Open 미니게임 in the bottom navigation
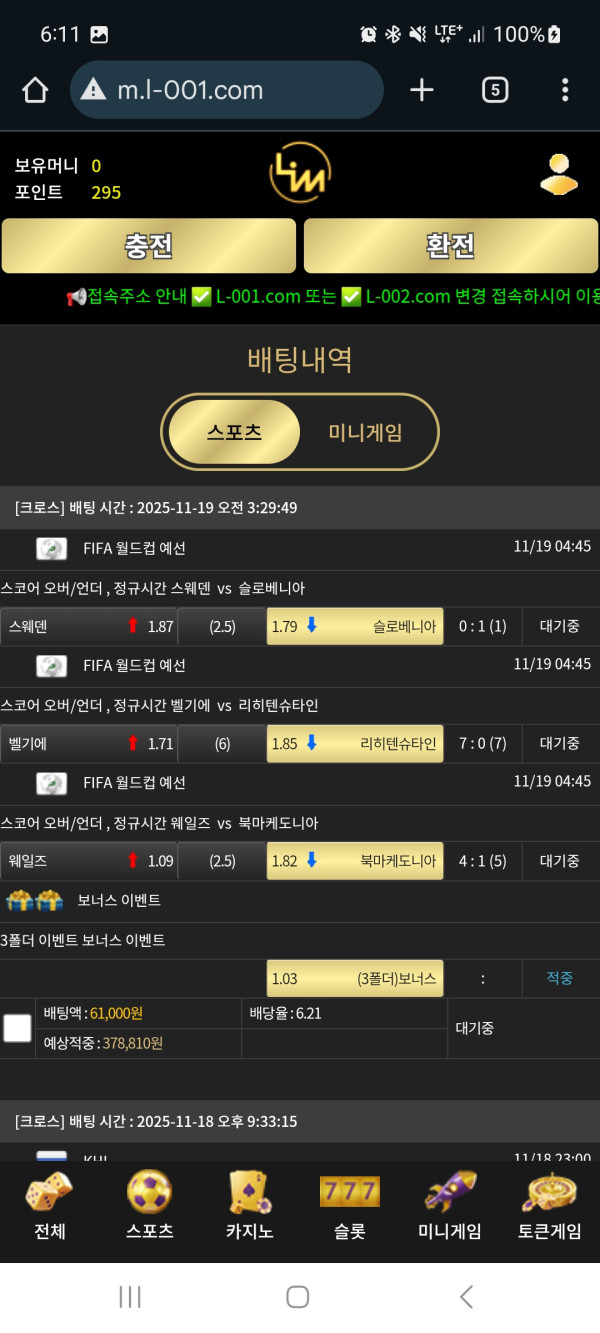This screenshot has width=600, height=1333. point(449,1206)
